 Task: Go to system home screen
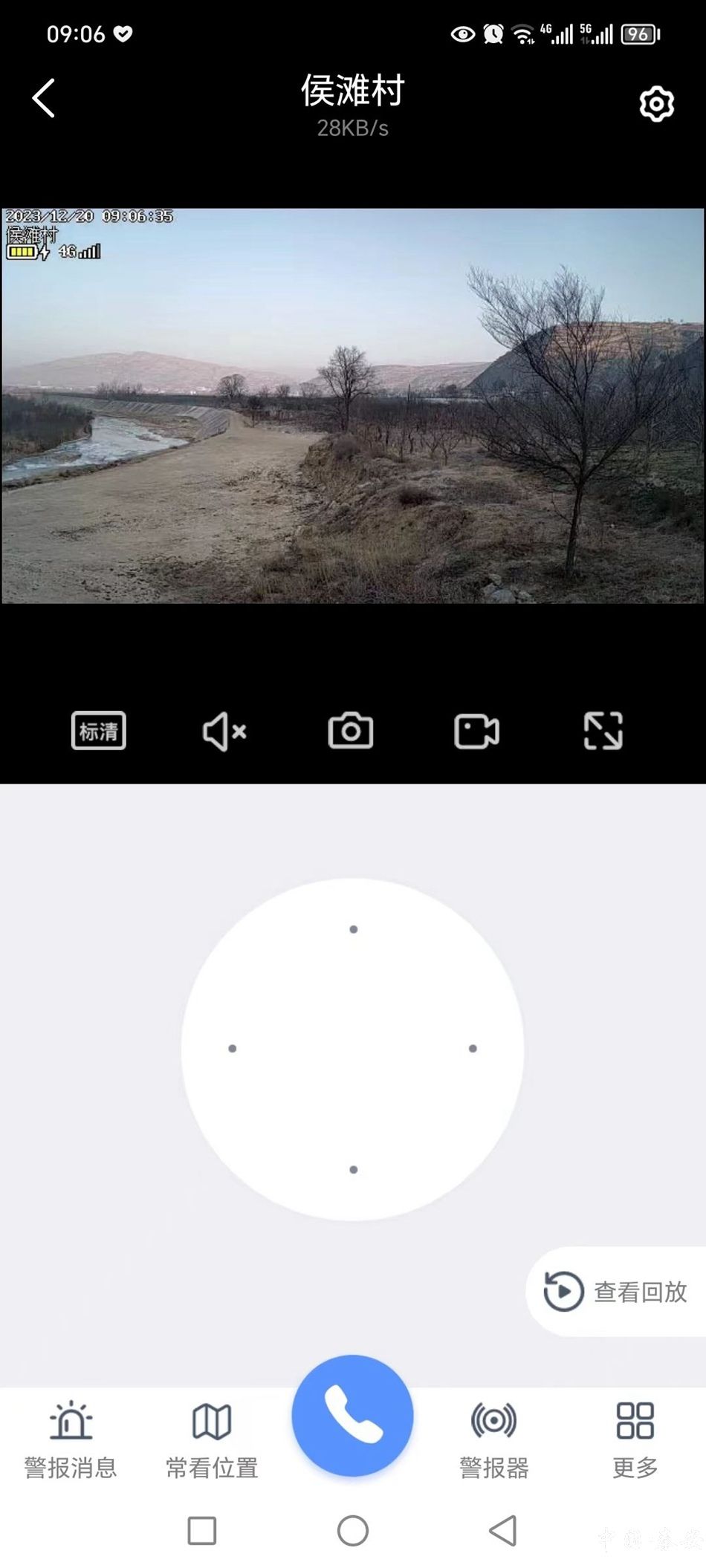coord(353,1531)
